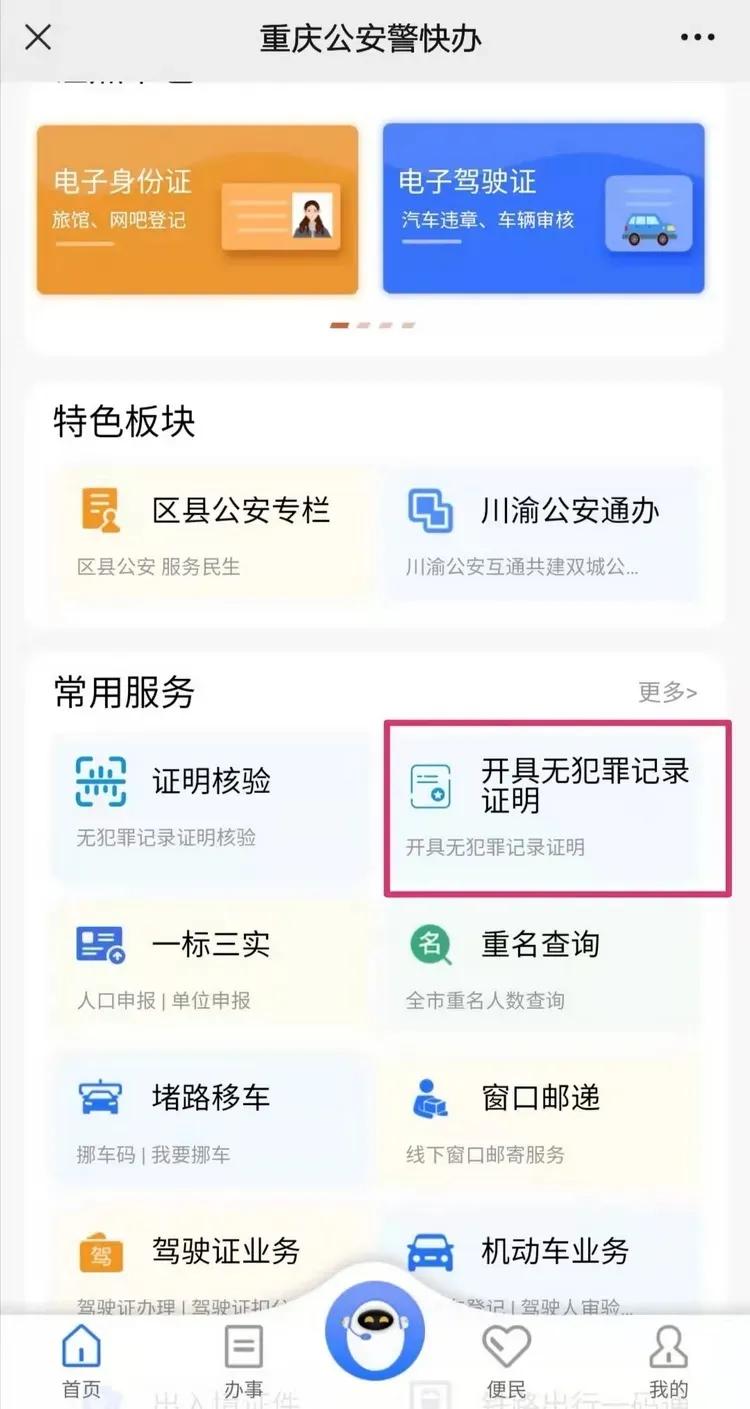Image resolution: width=750 pixels, height=1409 pixels.
Task: Go to the 我的 tab
Action: pyautogui.click(x=668, y=1361)
